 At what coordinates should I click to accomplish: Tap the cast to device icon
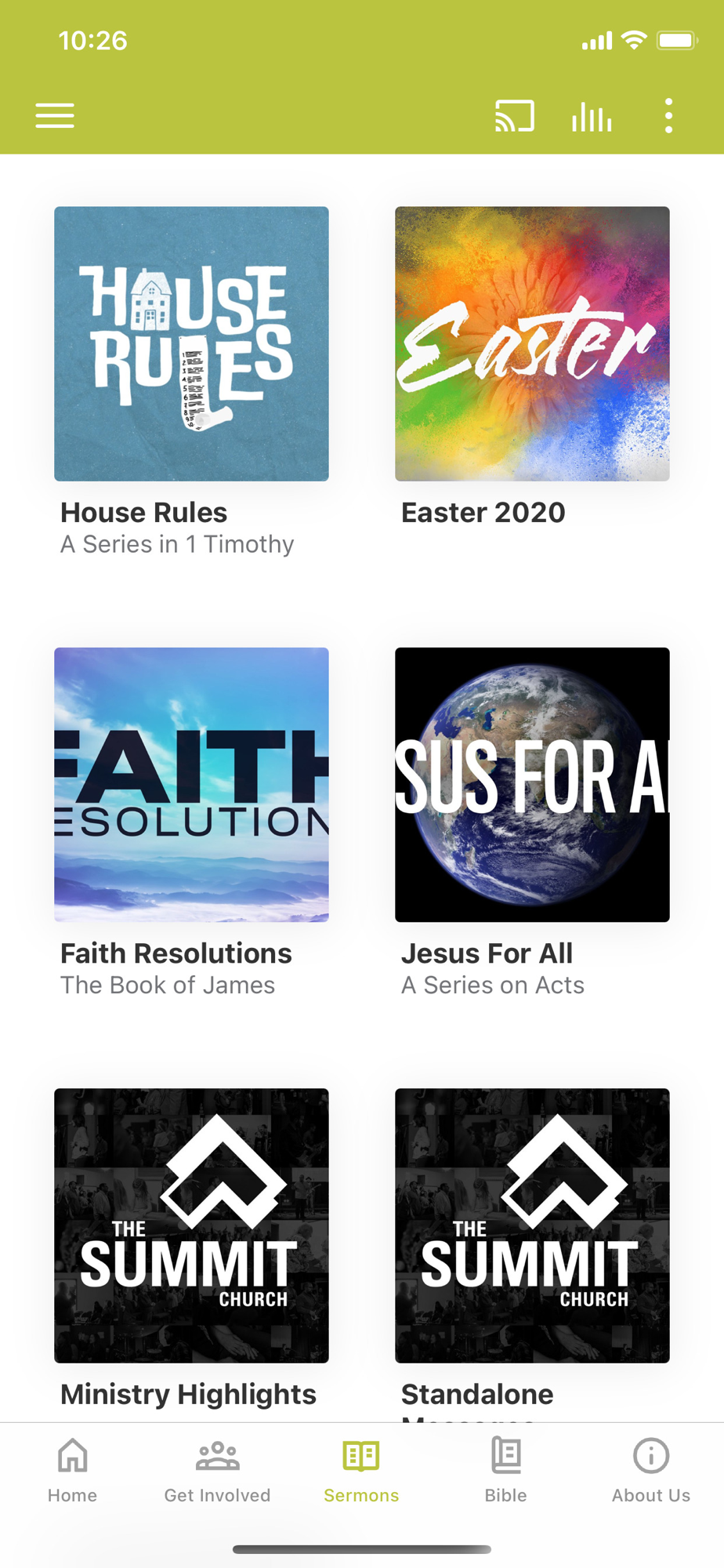click(514, 116)
